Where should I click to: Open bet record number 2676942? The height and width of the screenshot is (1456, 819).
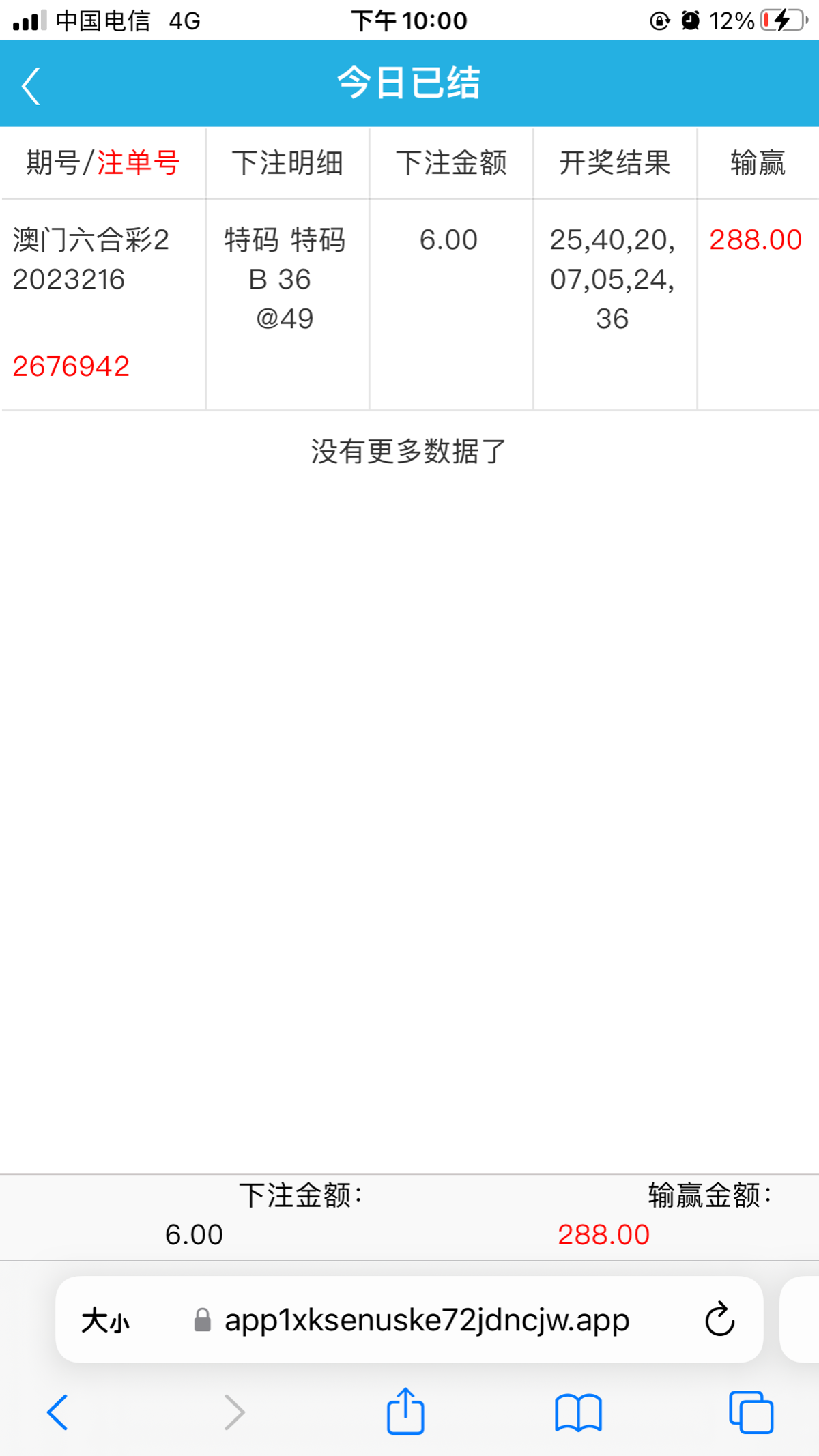(71, 367)
